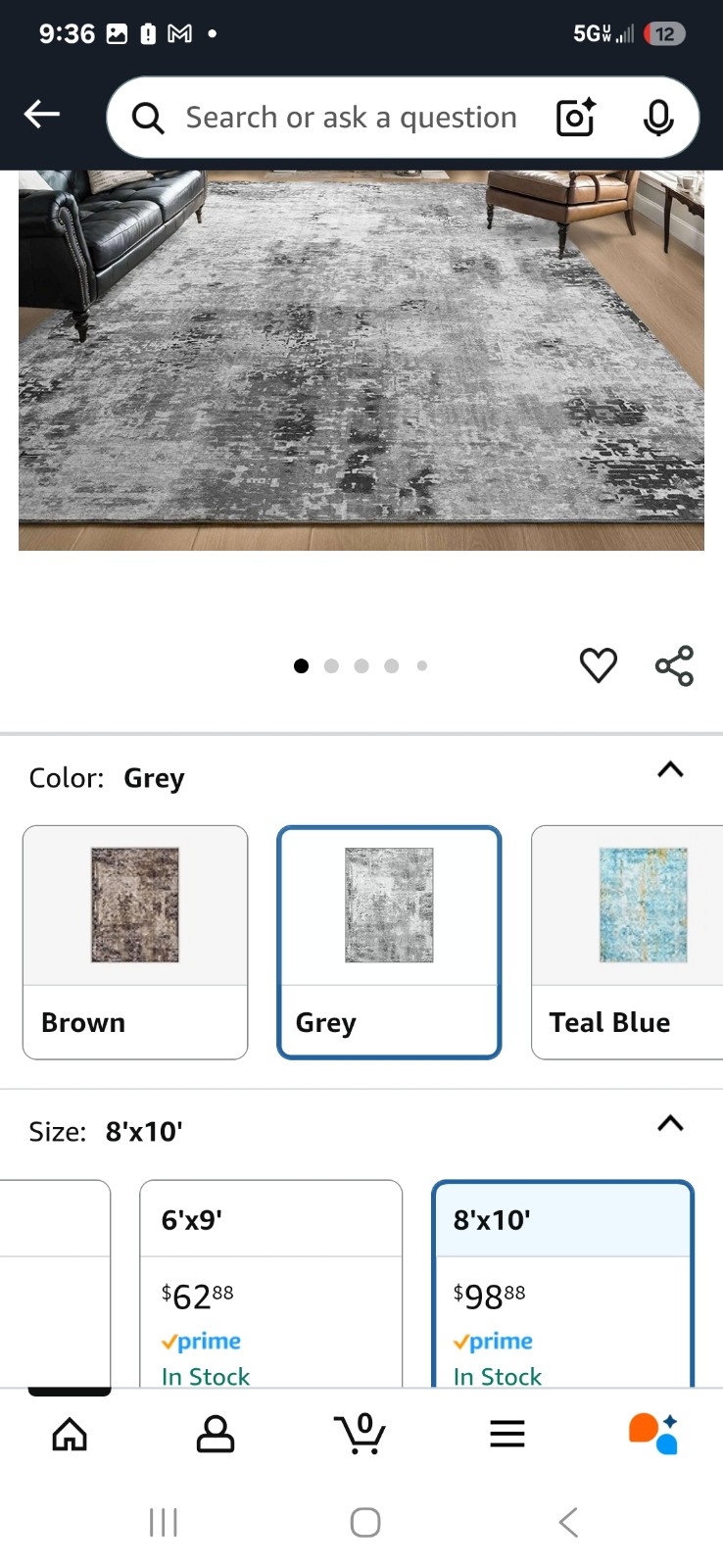Screen dimensions: 723x1568
Task: Choose the Teal Blue color option
Action: [x=627, y=942]
